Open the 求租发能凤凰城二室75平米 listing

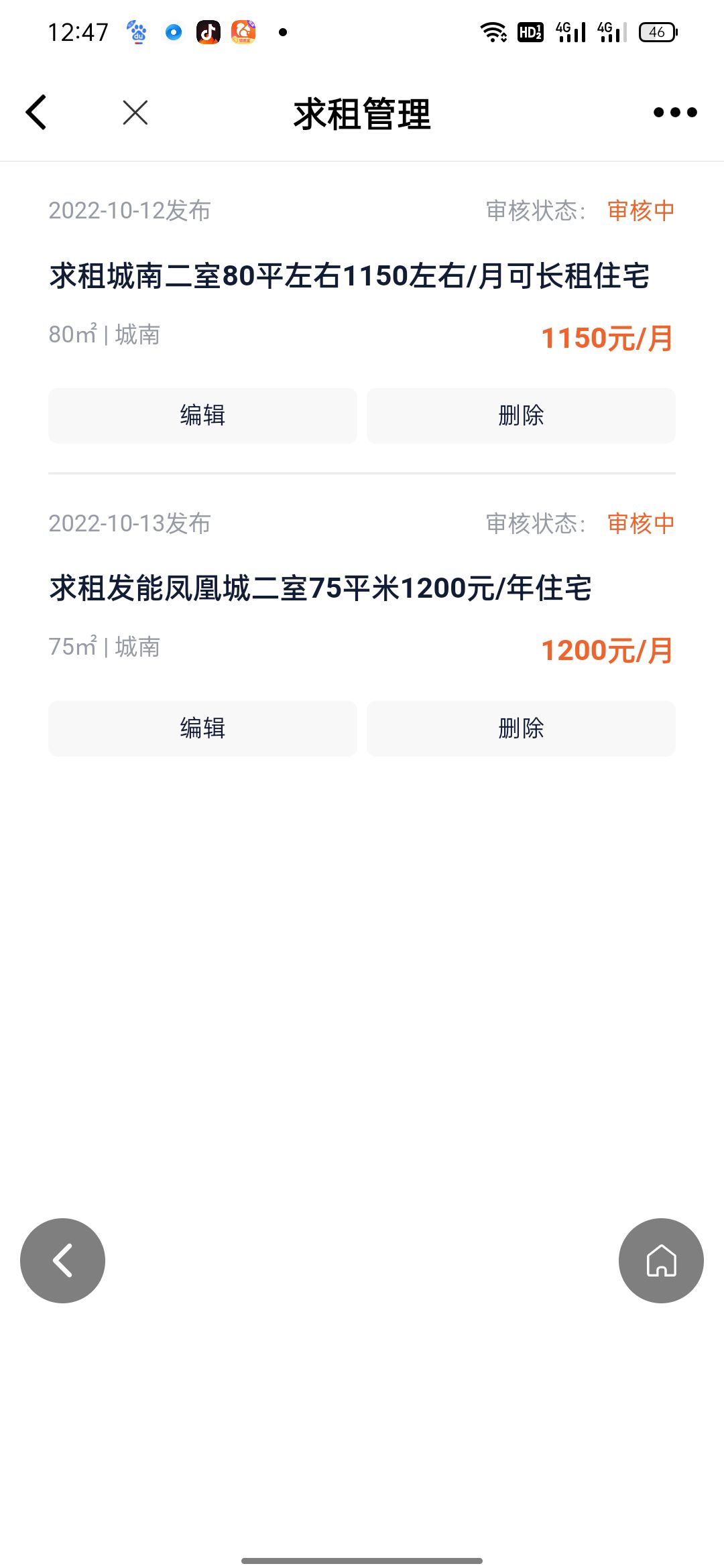pyautogui.click(x=320, y=588)
